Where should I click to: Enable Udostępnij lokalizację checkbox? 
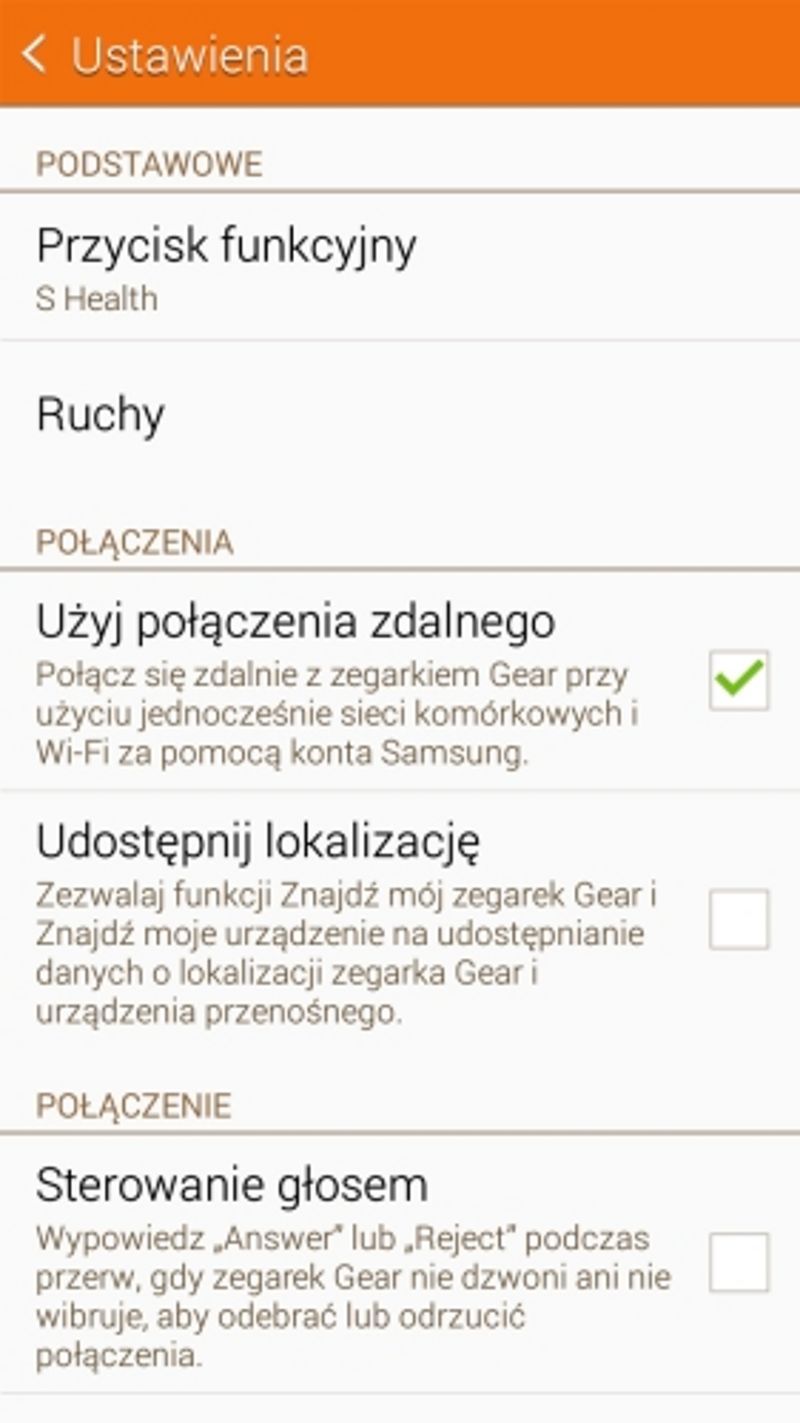[739, 919]
